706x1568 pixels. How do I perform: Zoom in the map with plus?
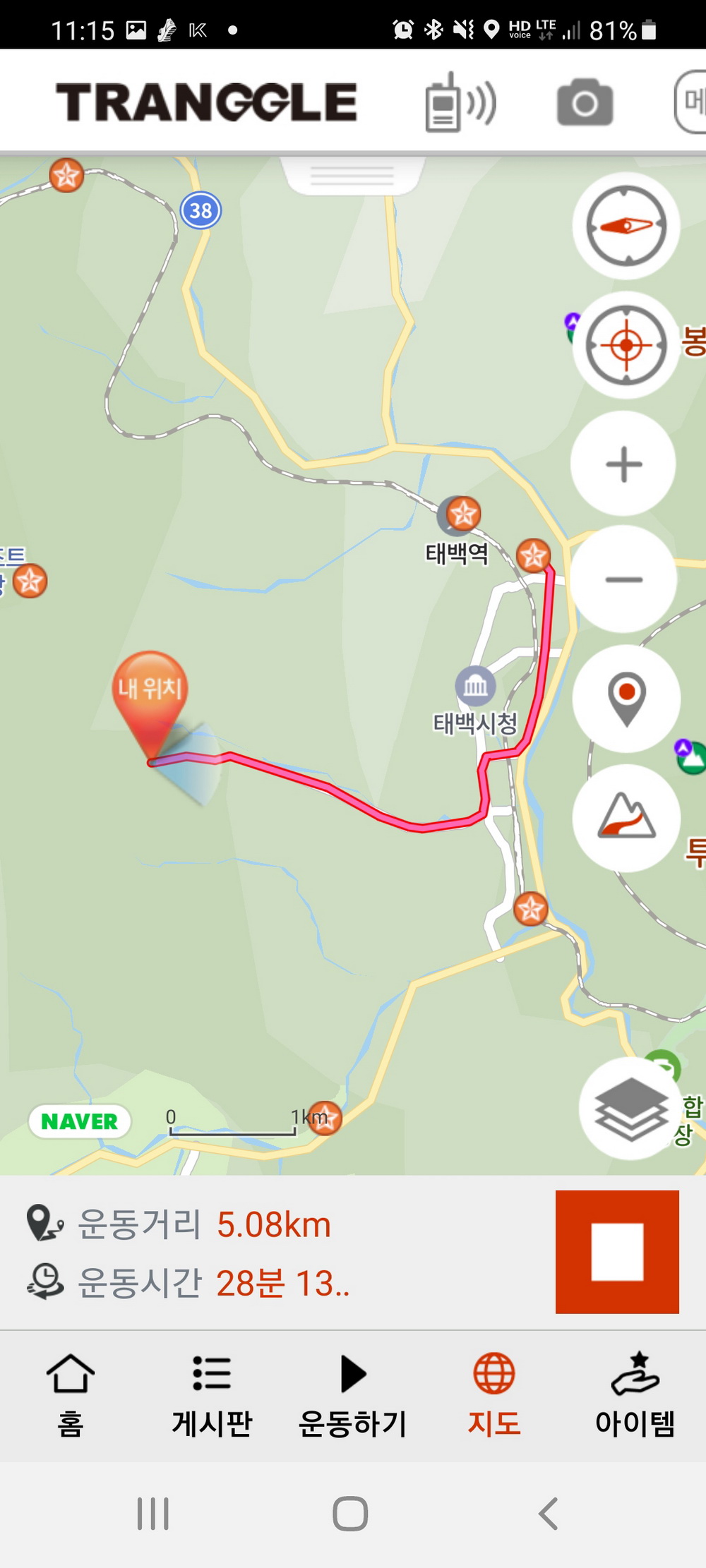623,464
